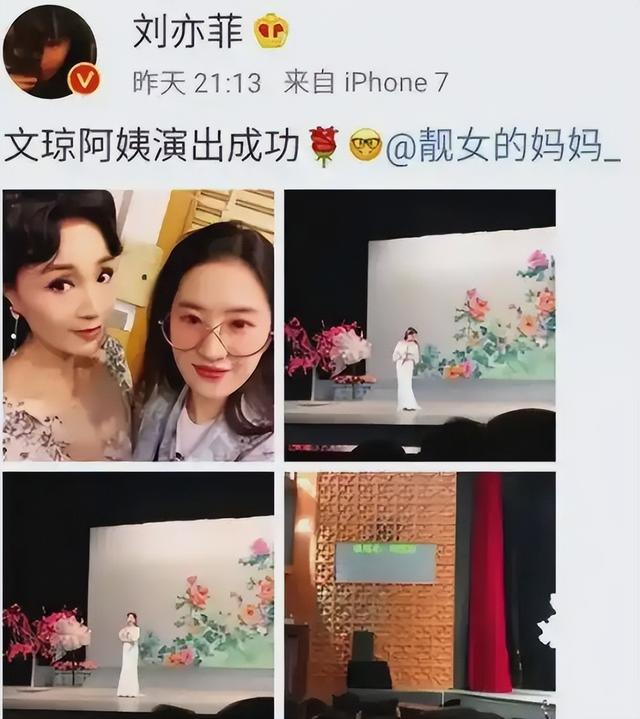Open 刘亦菲's profile avatar
The height and width of the screenshot is (719, 640).
(50, 52)
